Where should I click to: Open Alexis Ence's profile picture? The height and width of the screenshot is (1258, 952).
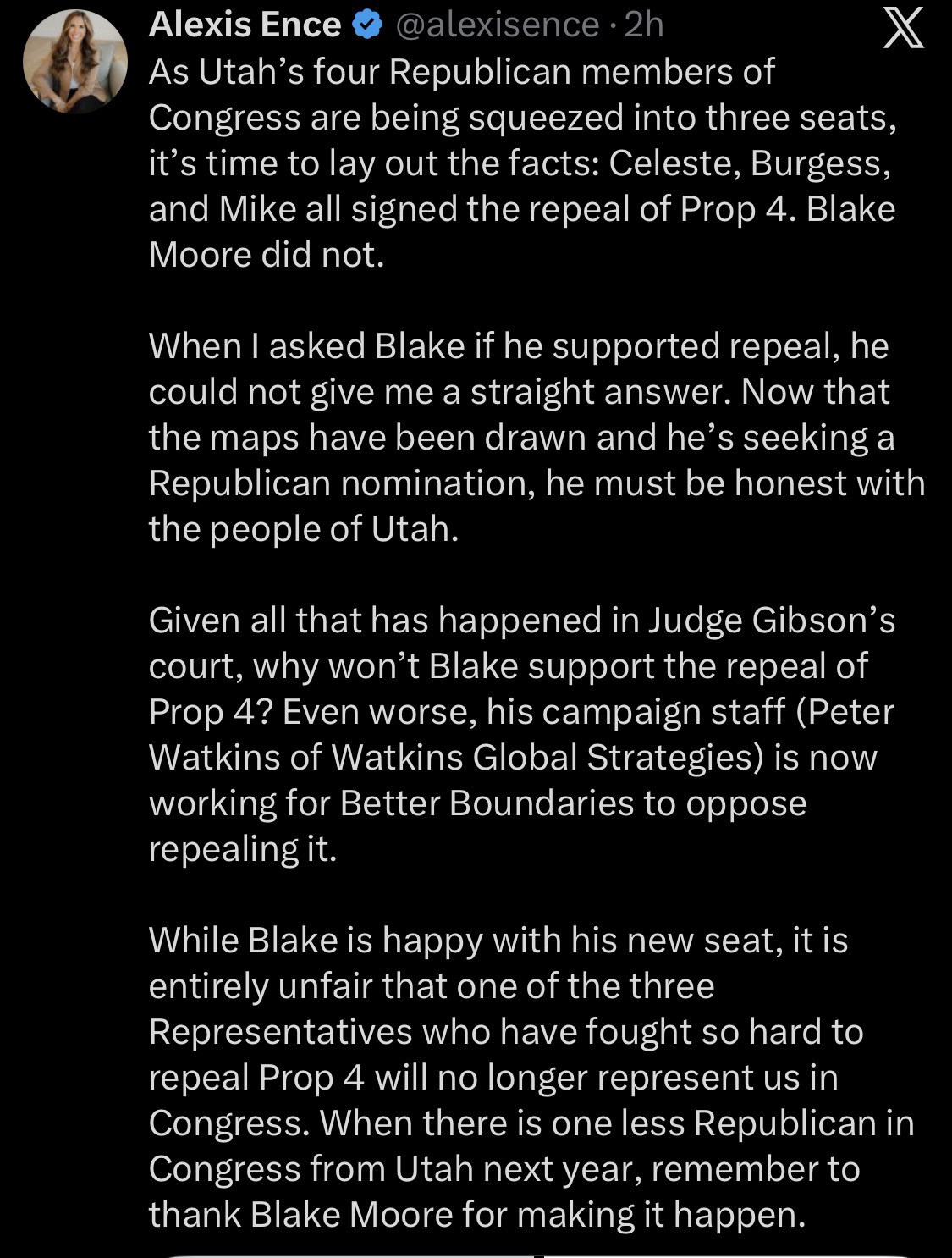tap(74, 61)
